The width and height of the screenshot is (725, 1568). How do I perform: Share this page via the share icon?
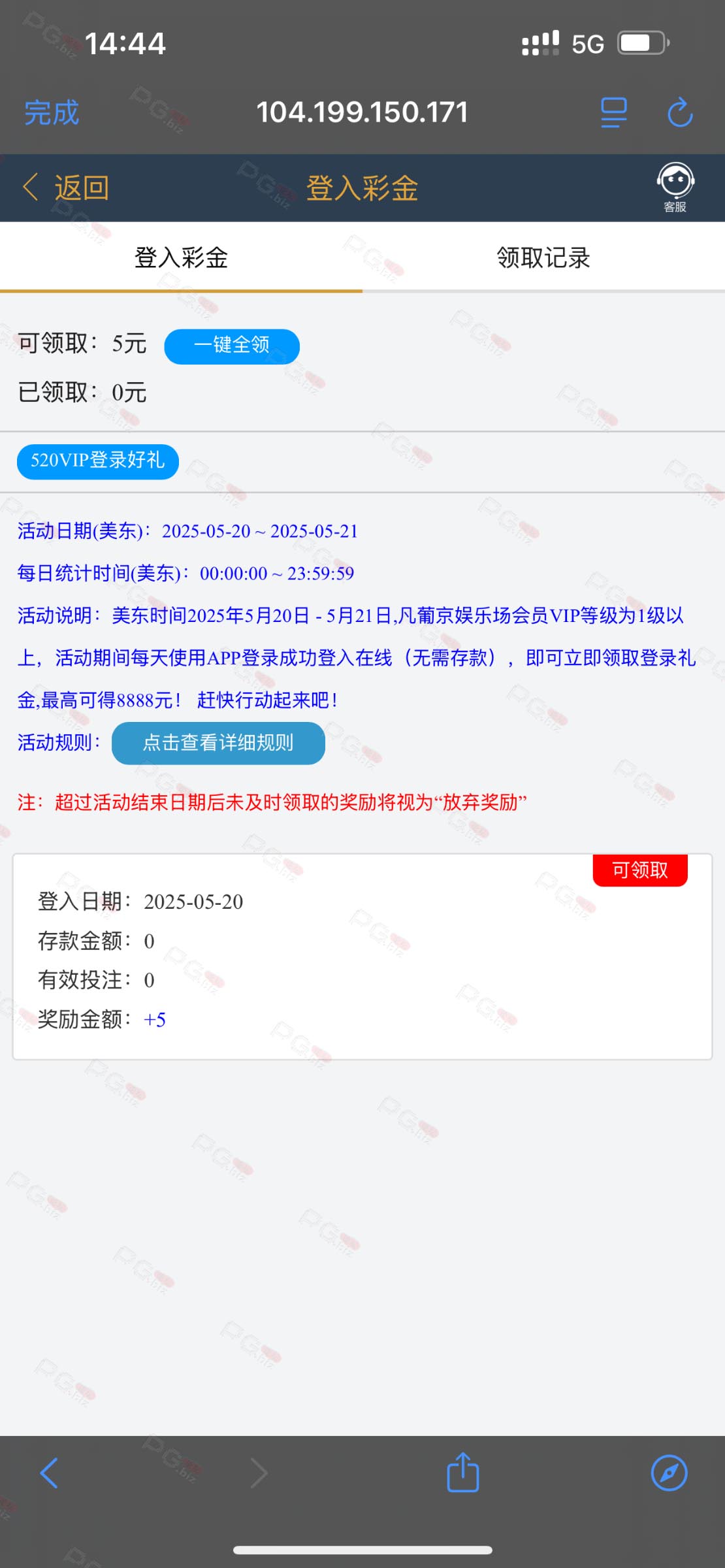coord(463,1472)
